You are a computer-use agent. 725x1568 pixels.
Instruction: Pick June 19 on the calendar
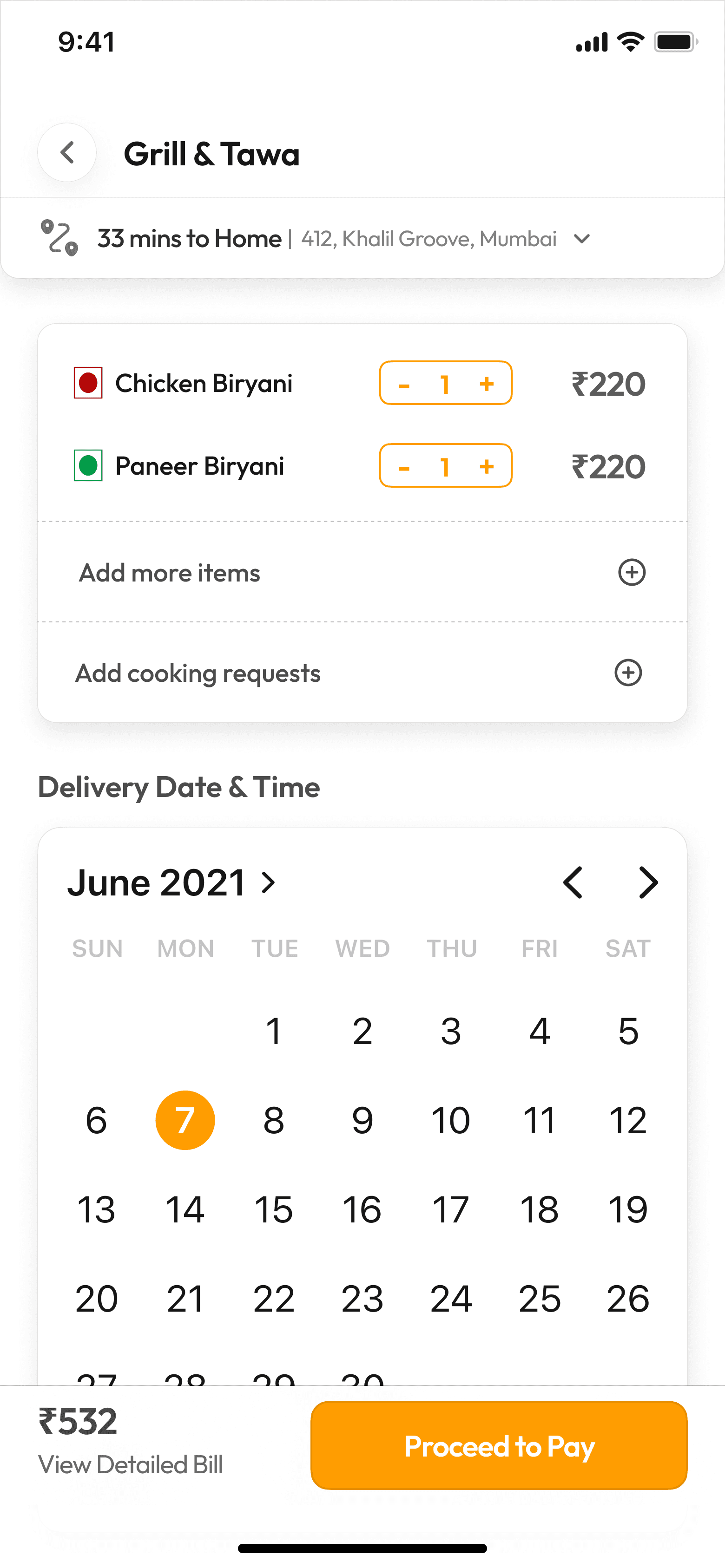tap(627, 1209)
